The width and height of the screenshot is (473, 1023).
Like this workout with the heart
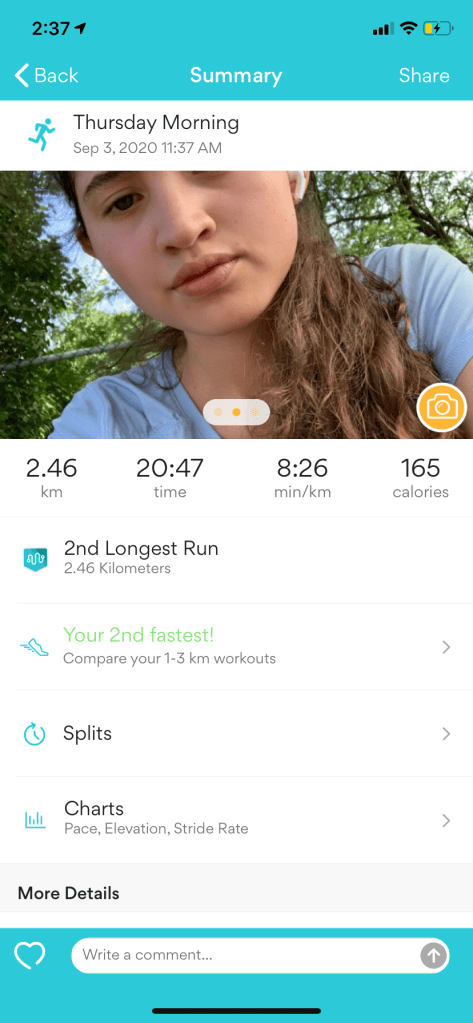coord(30,956)
